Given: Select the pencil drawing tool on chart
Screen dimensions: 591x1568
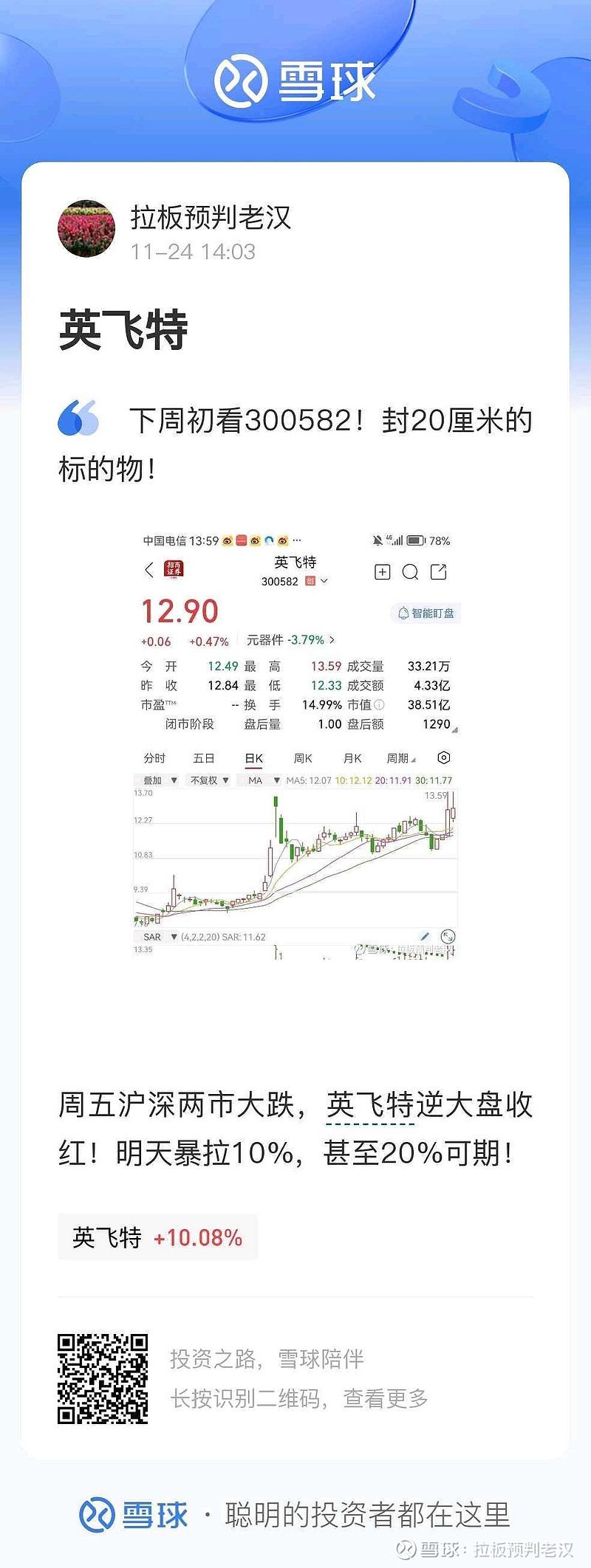Looking at the screenshot, I should tap(424, 935).
